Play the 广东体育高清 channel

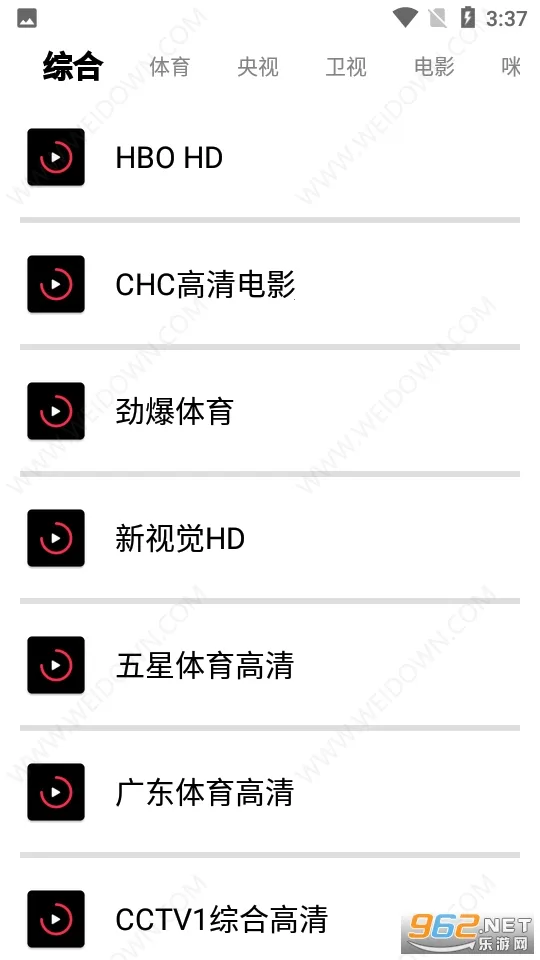tap(270, 792)
